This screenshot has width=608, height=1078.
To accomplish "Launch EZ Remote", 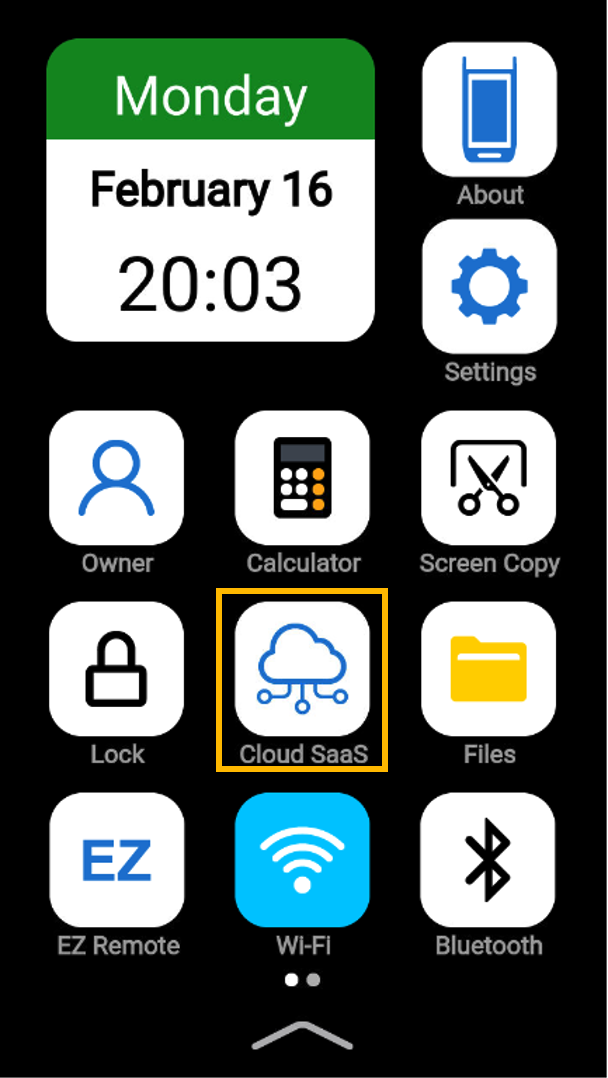I will pos(117,860).
